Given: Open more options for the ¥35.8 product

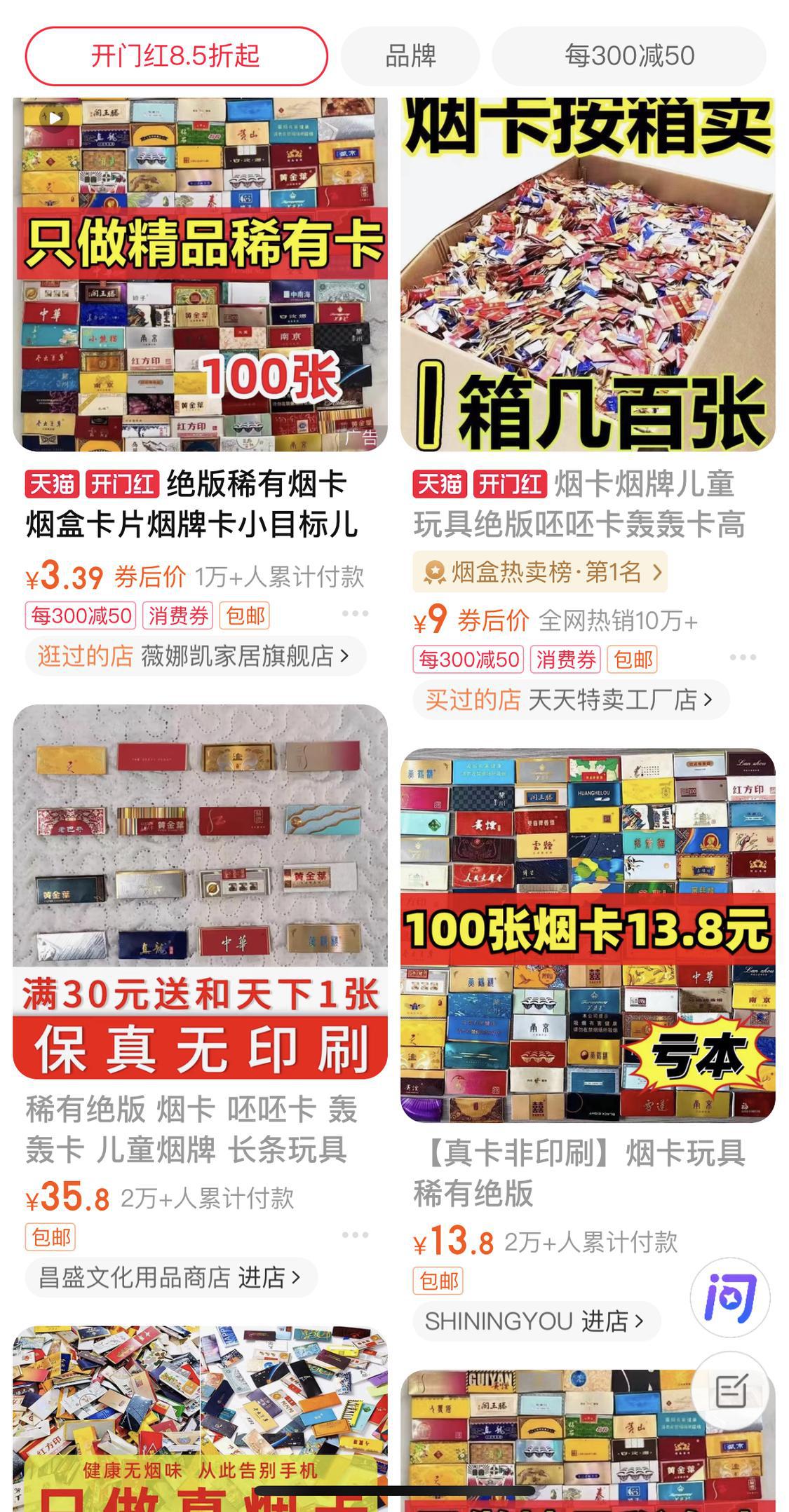Looking at the screenshot, I should point(355,1235).
